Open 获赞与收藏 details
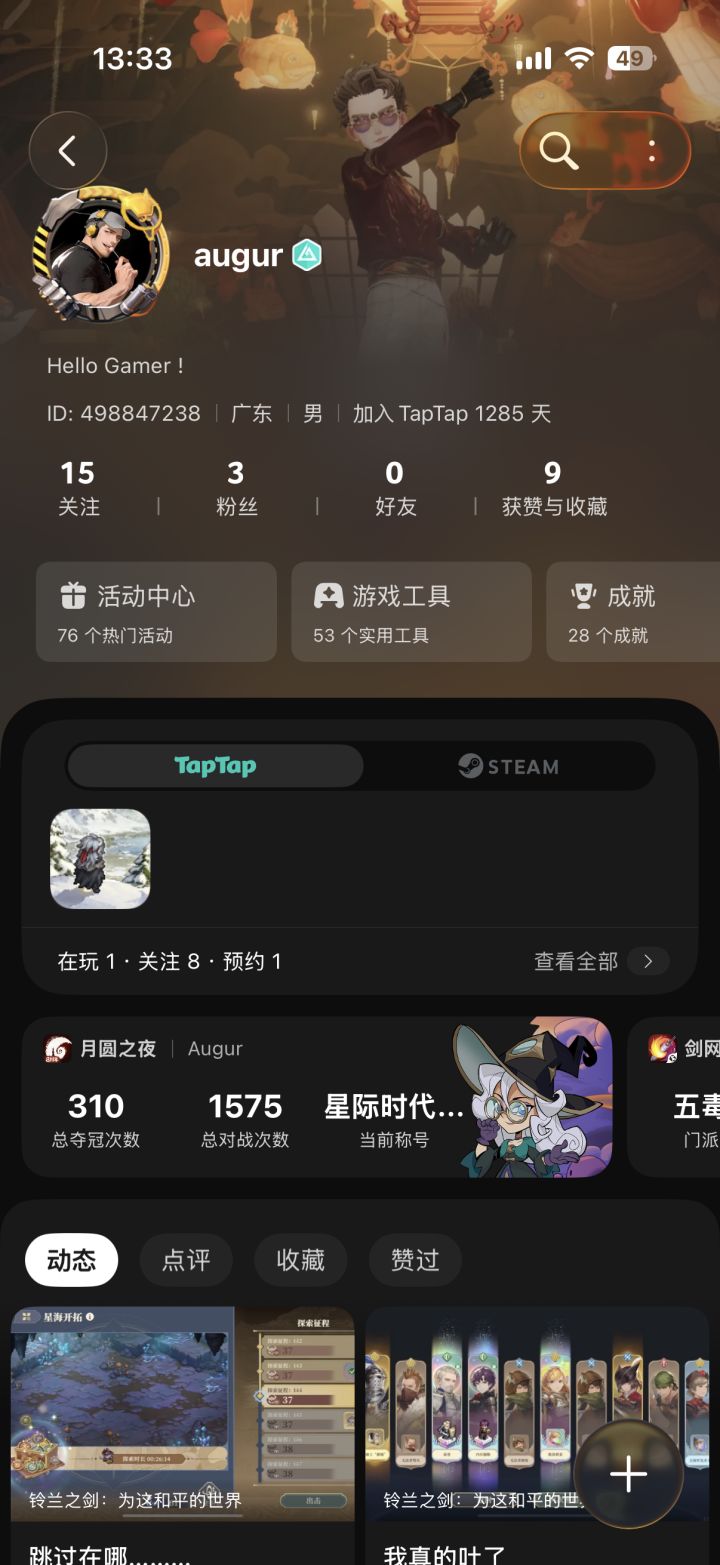 coord(552,487)
